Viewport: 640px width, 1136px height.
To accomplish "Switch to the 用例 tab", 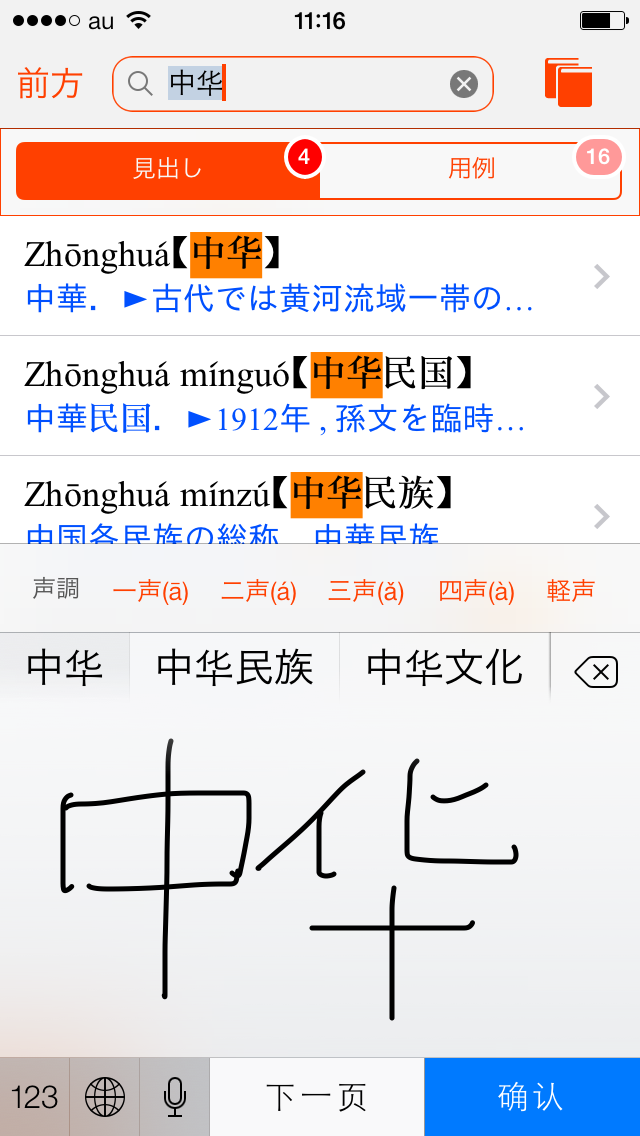I will (x=471, y=170).
